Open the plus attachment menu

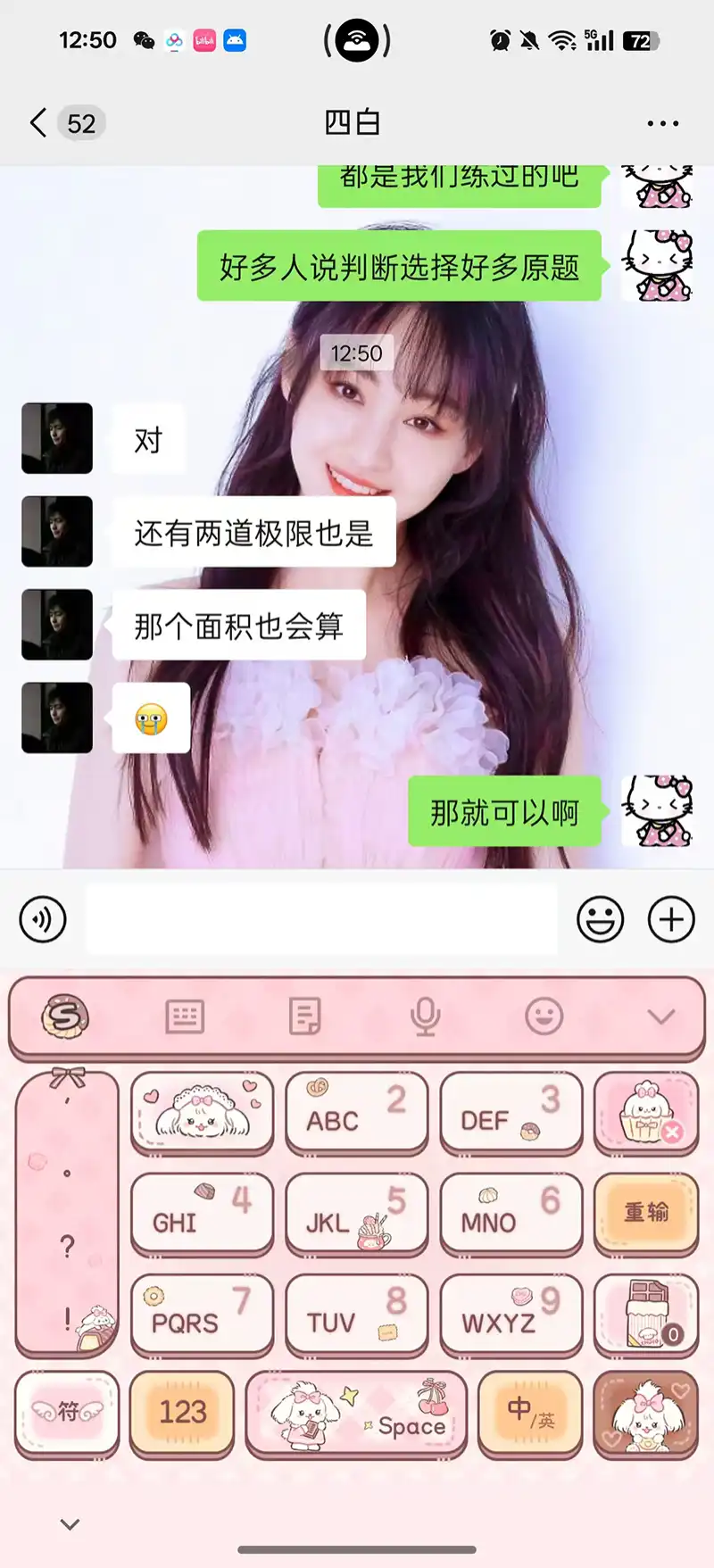[671, 919]
